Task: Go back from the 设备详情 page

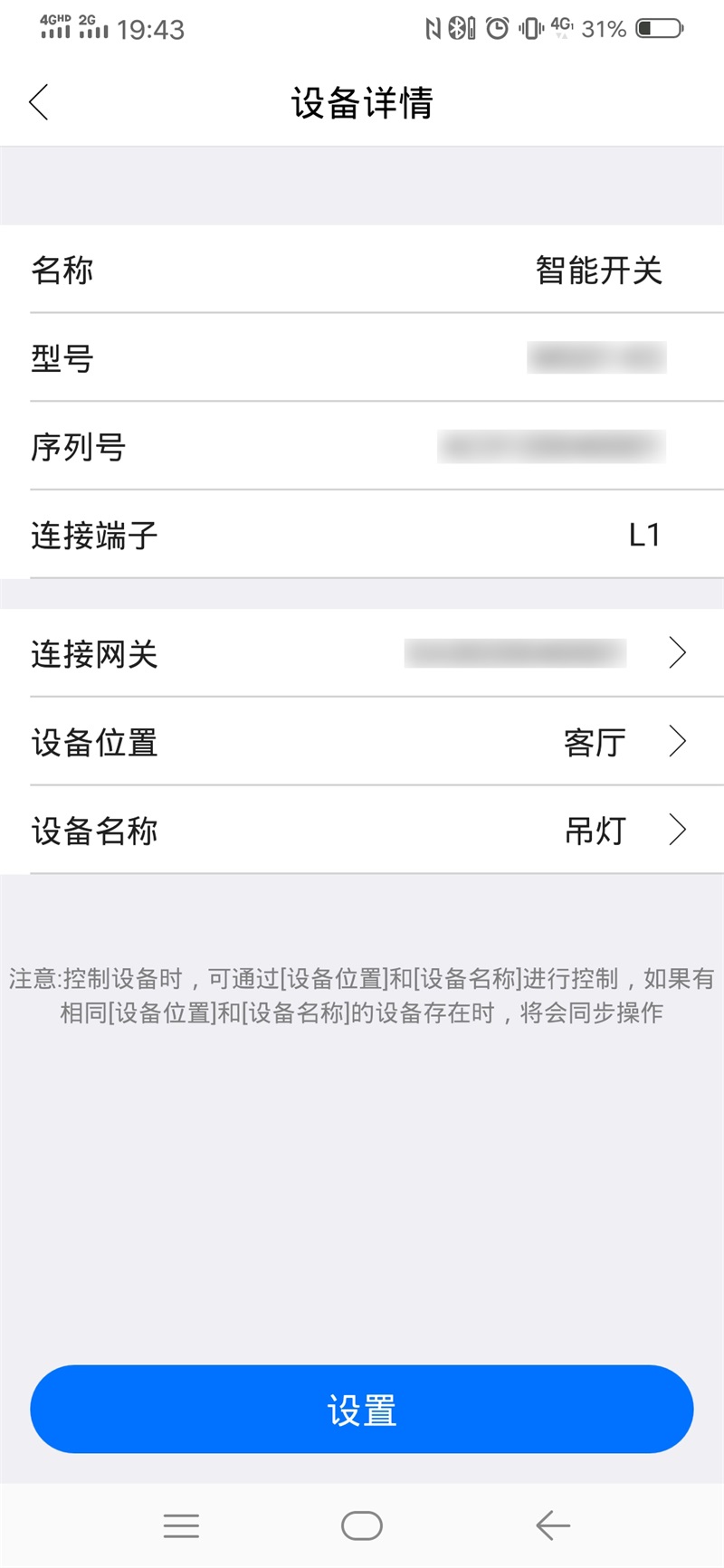Action: pos(39,102)
